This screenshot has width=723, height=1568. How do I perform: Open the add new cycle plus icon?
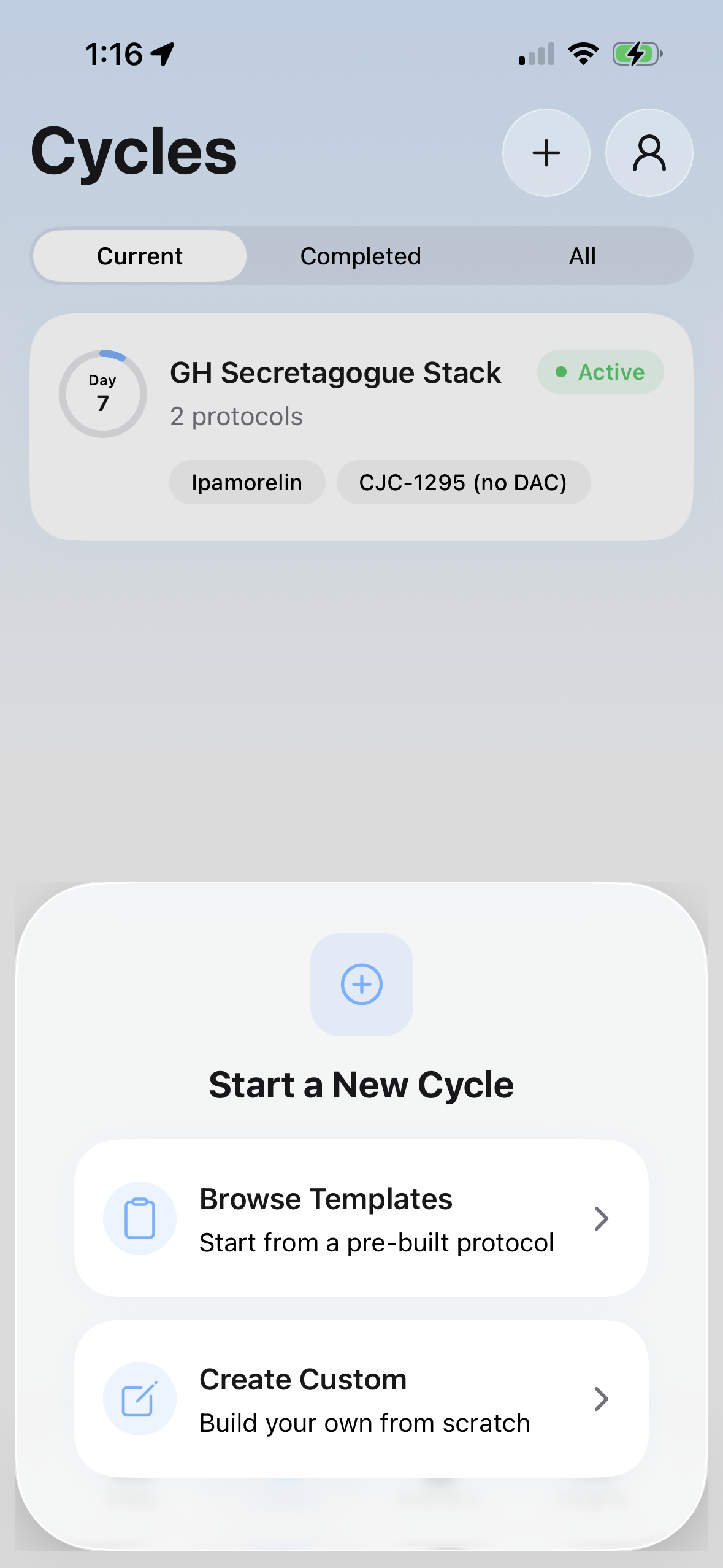(x=545, y=153)
